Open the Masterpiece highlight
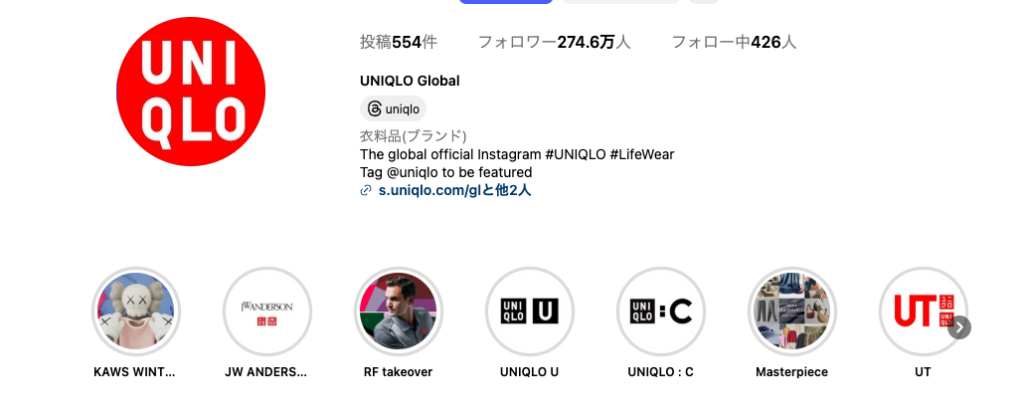 click(792, 311)
